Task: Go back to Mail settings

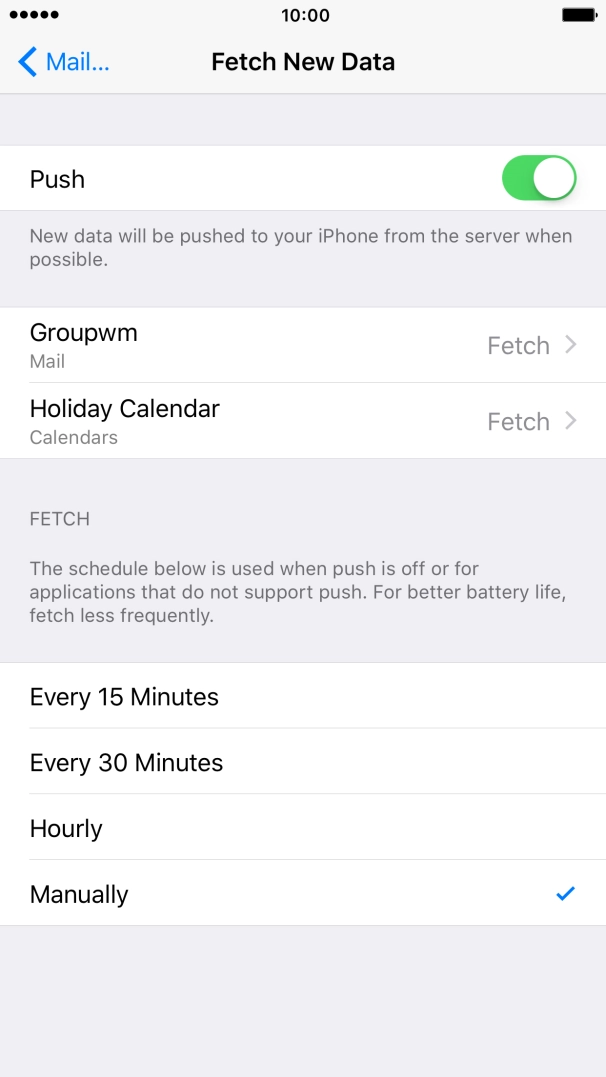Action: click(63, 62)
